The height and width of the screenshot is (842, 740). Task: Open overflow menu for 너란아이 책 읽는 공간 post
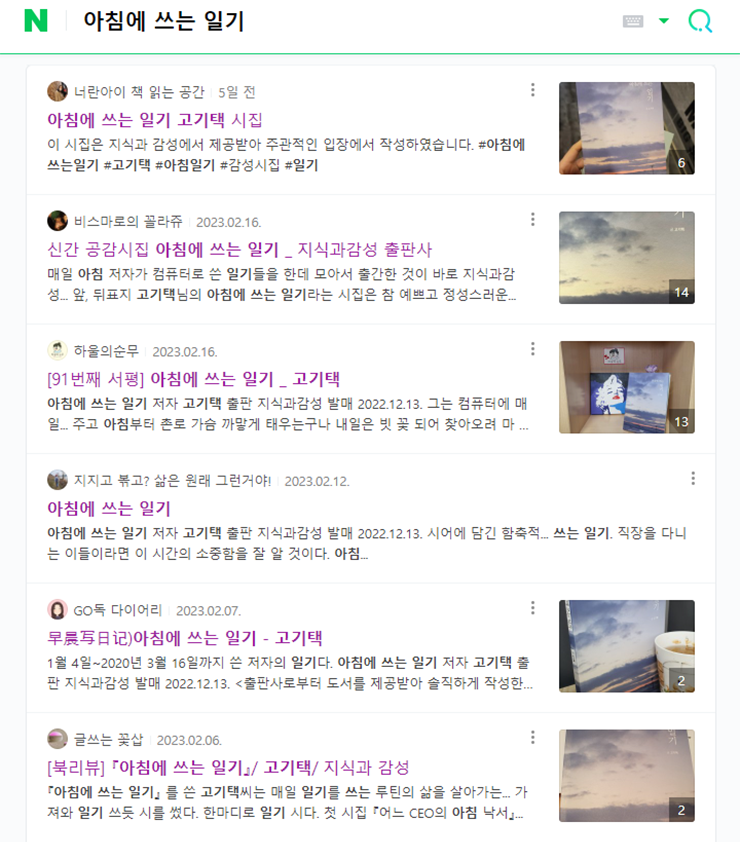click(x=533, y=90)
